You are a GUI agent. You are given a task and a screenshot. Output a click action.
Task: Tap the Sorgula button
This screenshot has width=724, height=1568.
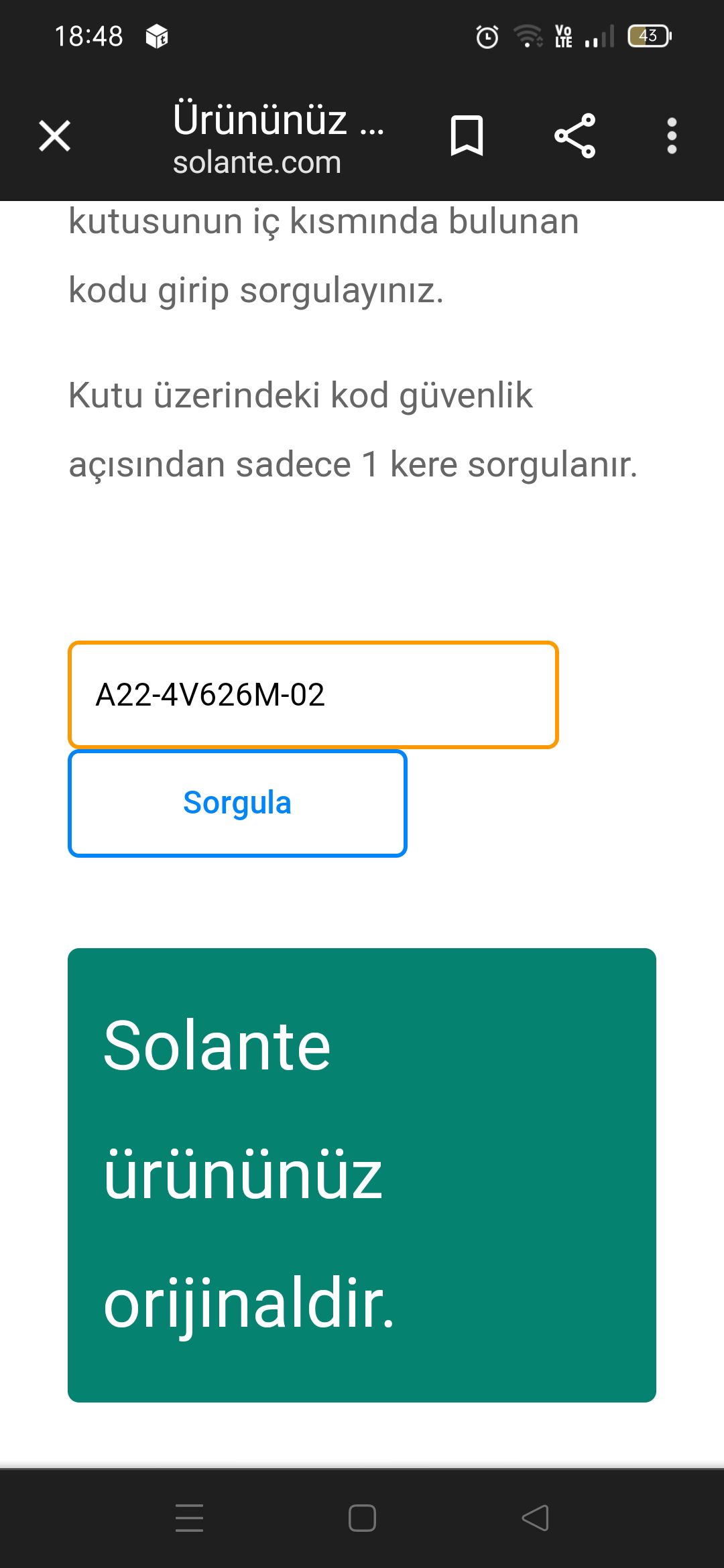(237, 803)
